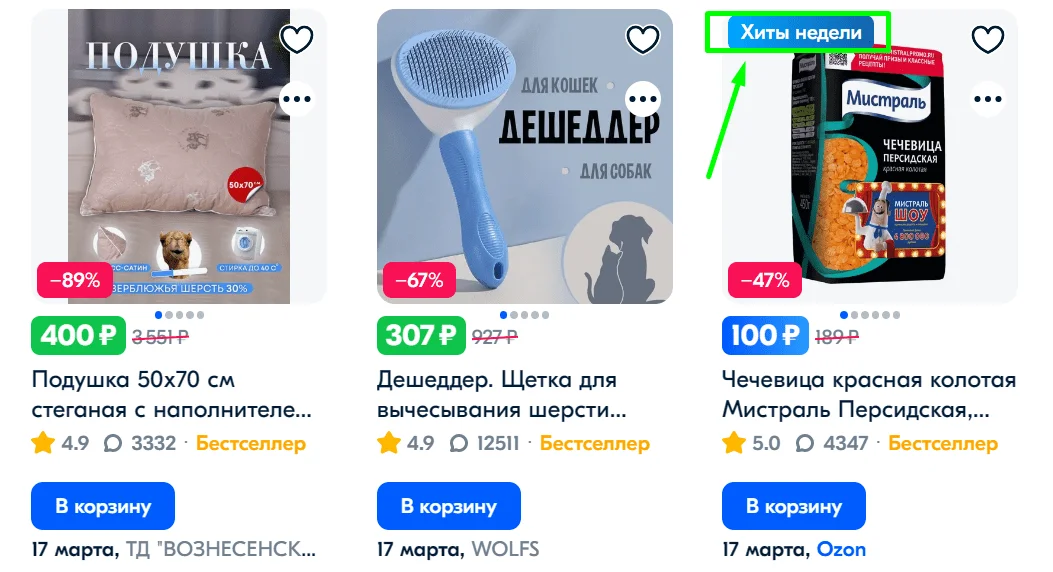Open the Ozon seller link
The width and height of the screenshot is (1053, 572).
click(841, 549)
